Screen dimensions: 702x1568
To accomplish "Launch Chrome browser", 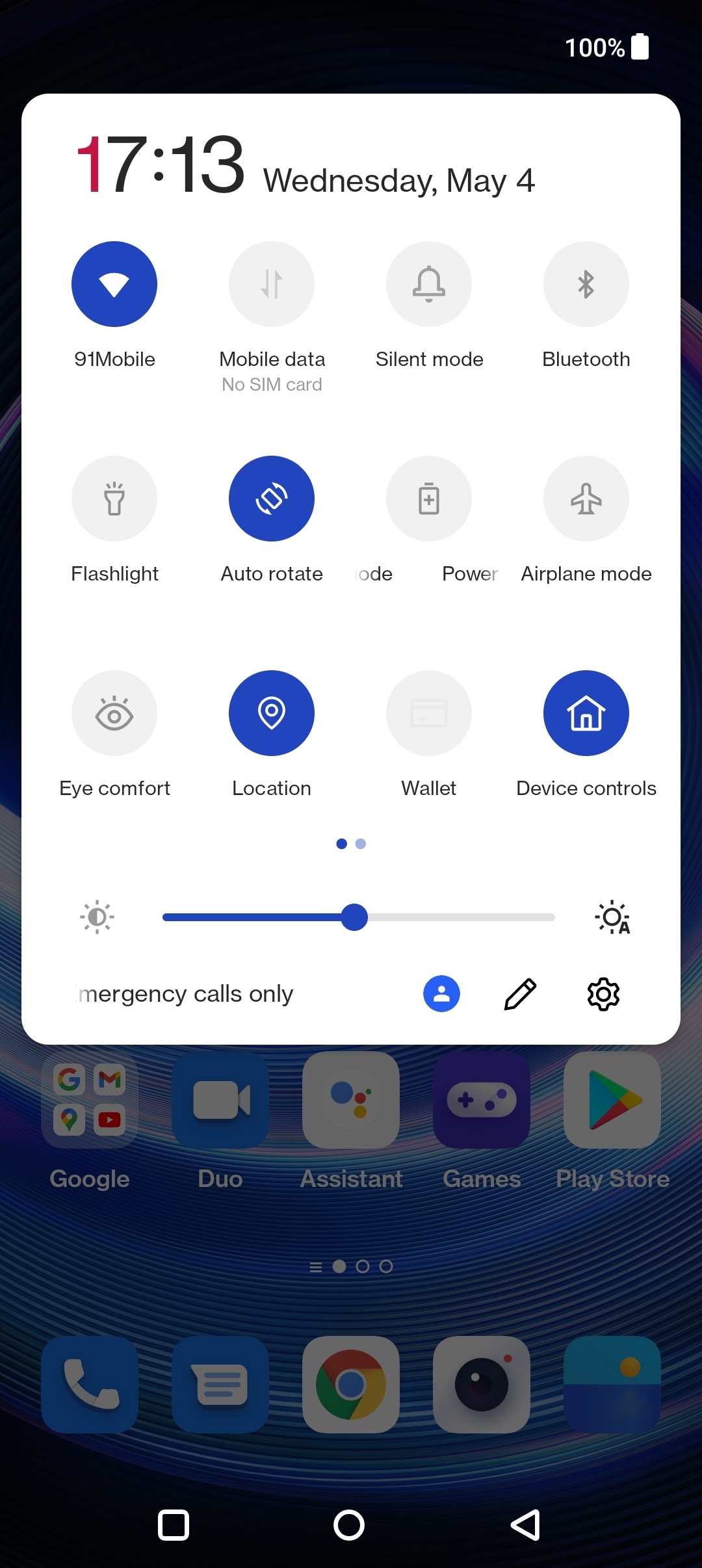I will click(x=350, y=1384).
